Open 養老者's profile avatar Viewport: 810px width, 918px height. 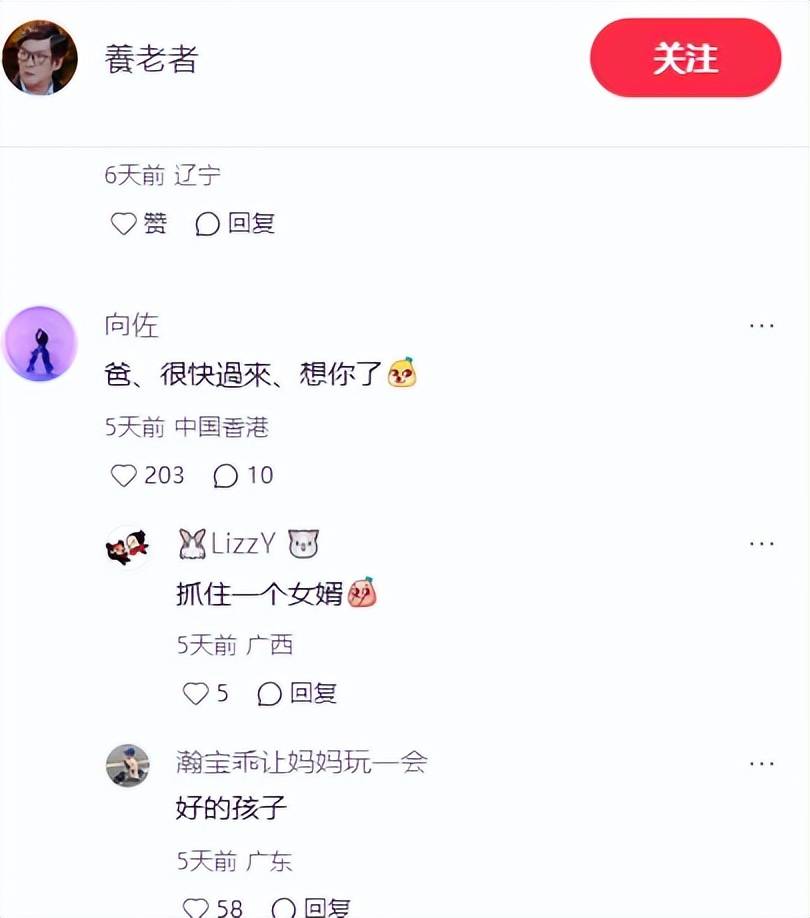click(x=40, y=58)
